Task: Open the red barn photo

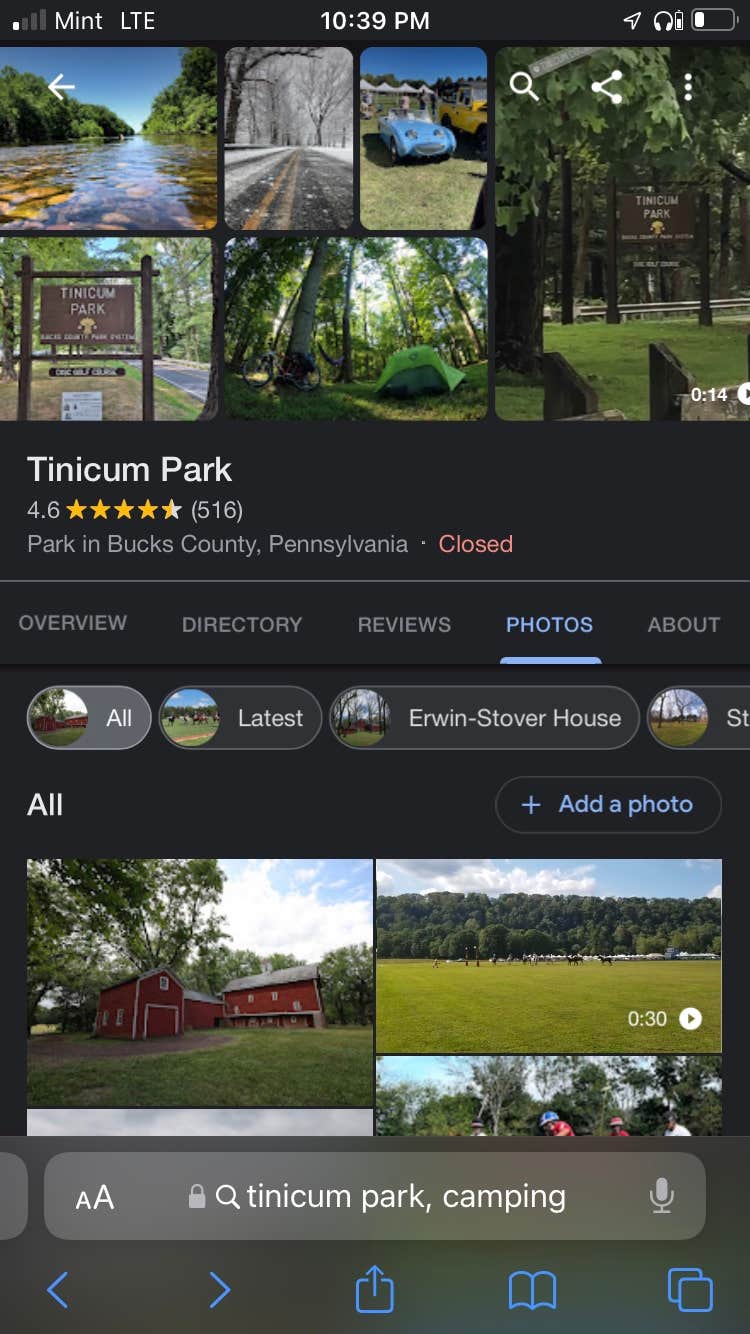Action: [x=200, y=982]
